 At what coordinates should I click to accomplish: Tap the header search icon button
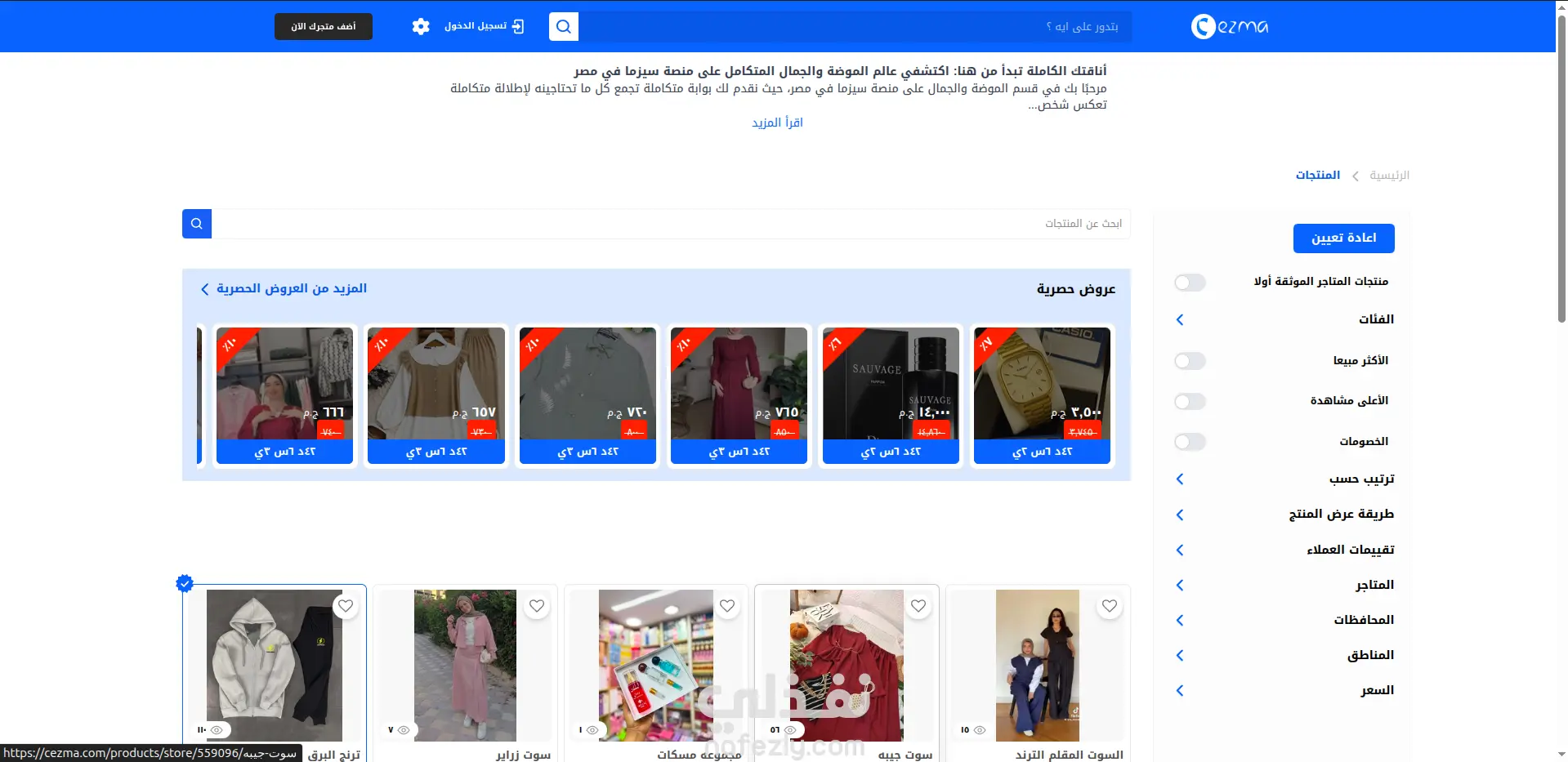point(564,26)
